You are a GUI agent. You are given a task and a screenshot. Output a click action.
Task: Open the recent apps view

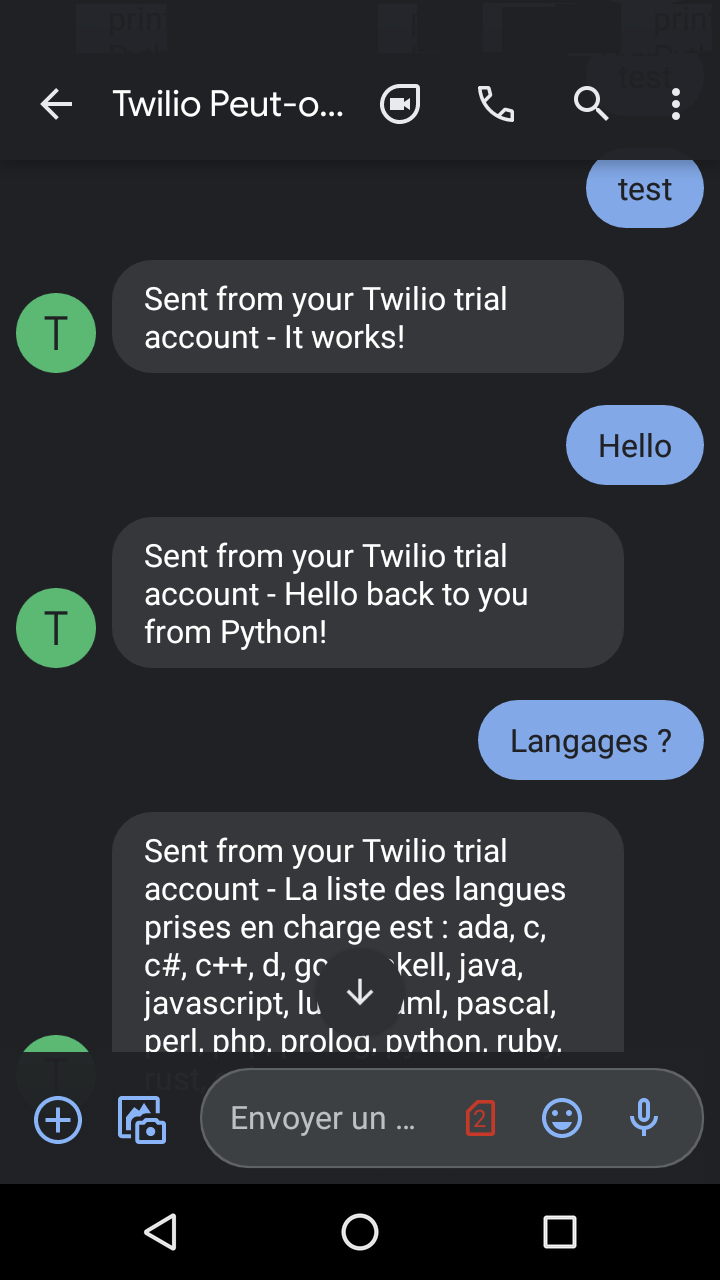pyautogui.click(x=560, y=1232)
